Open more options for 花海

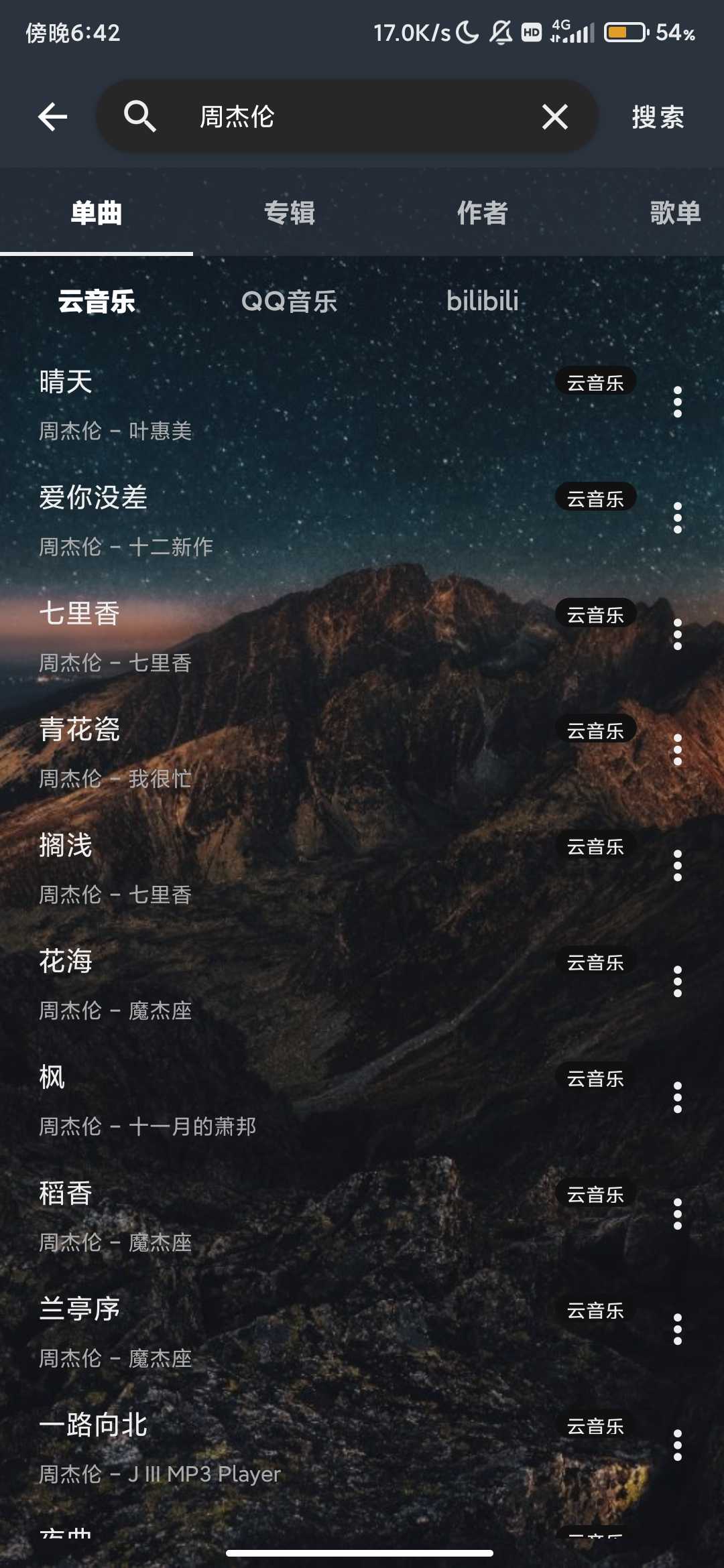677,982
